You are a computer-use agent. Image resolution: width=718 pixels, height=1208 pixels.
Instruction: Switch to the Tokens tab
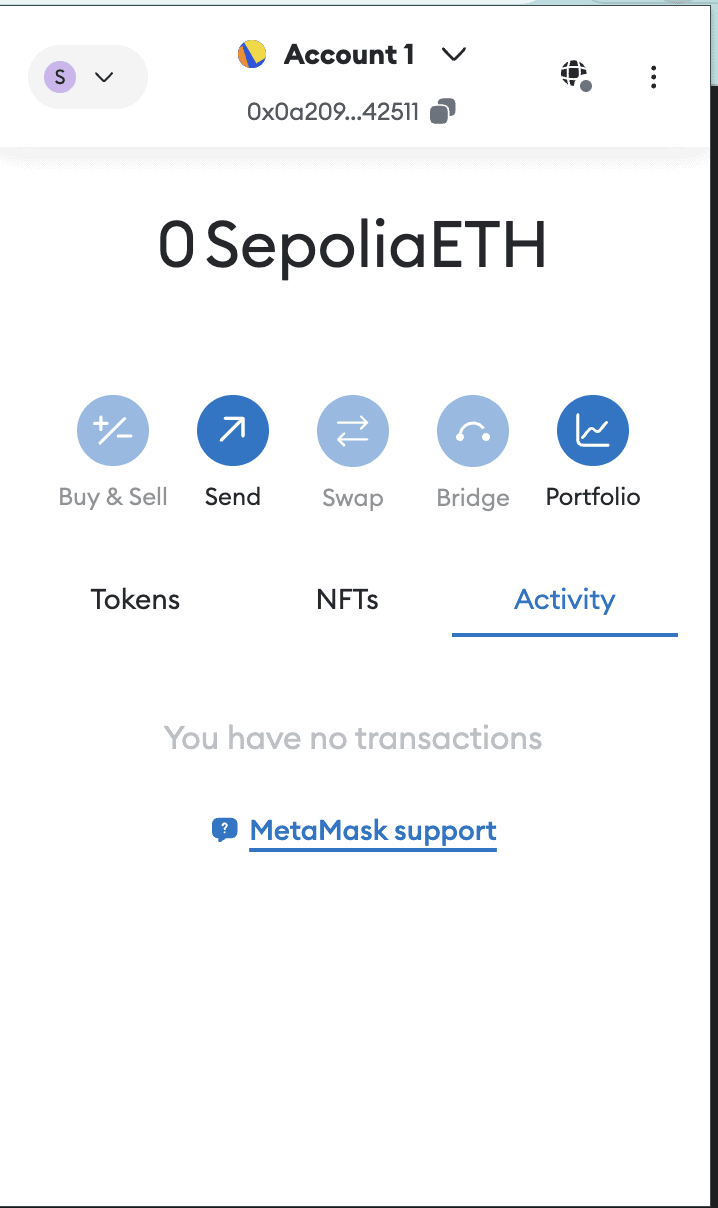135,600
